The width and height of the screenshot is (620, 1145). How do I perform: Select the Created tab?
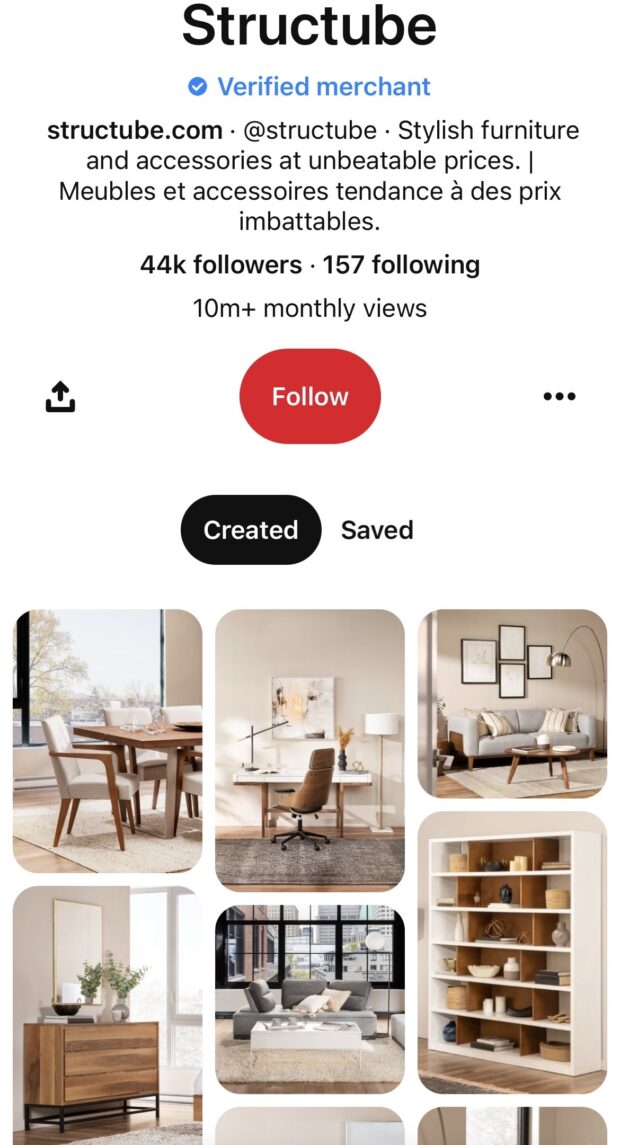click(x=250, y=529)
